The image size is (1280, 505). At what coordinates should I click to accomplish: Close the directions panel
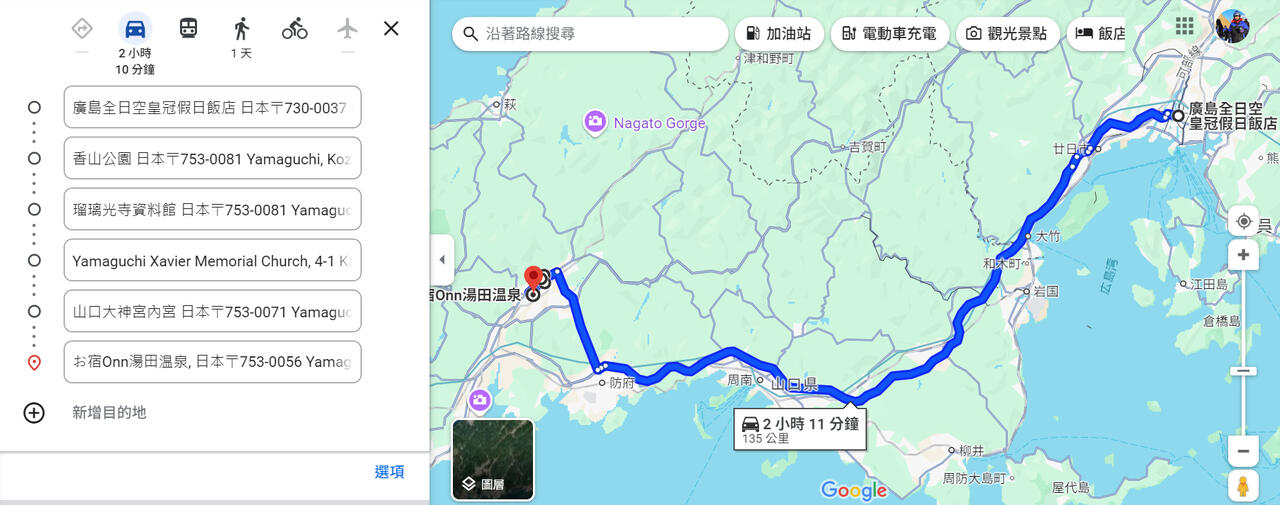[x=391, y=29]
